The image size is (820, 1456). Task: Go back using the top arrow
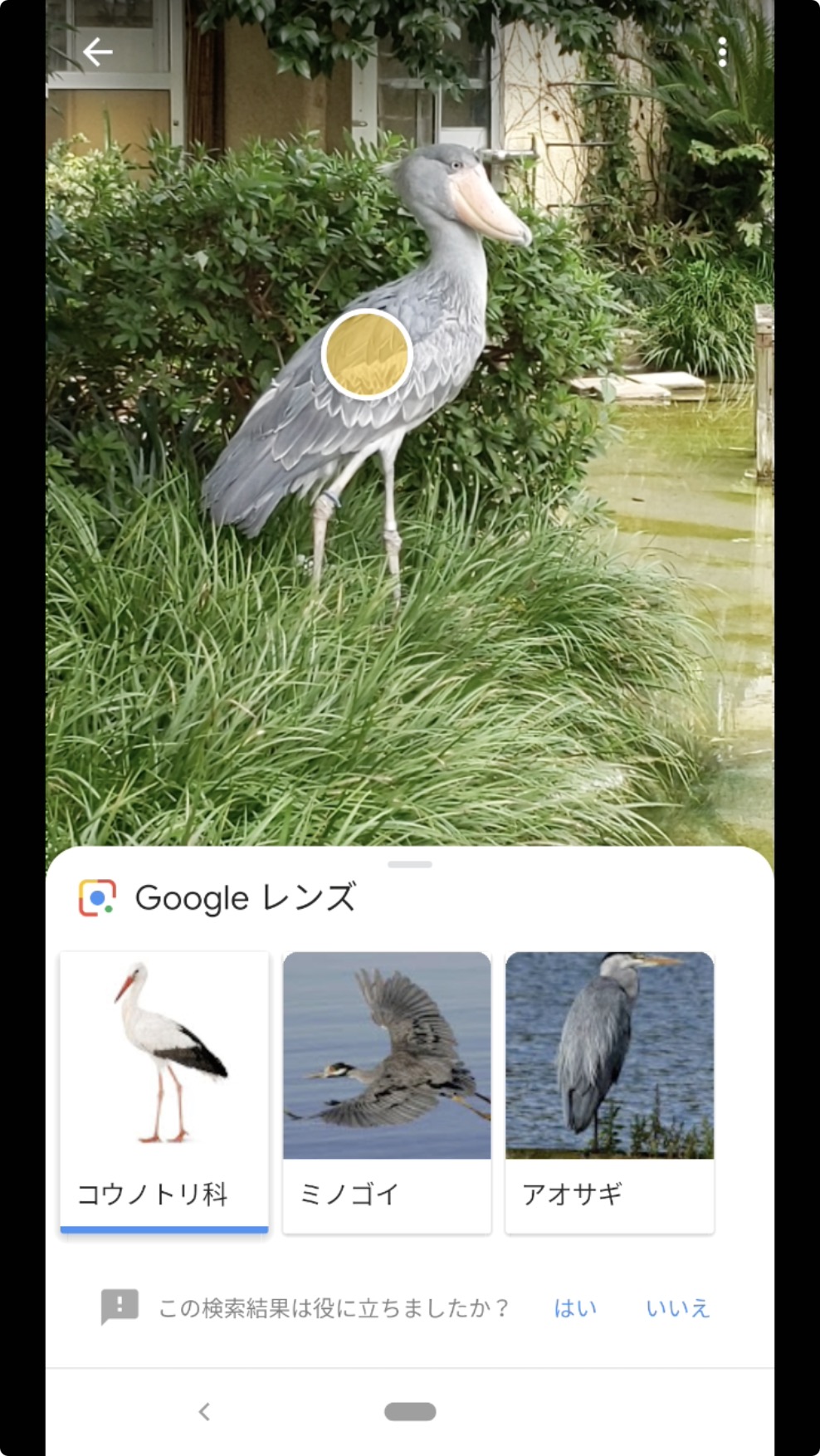[97, 52]
